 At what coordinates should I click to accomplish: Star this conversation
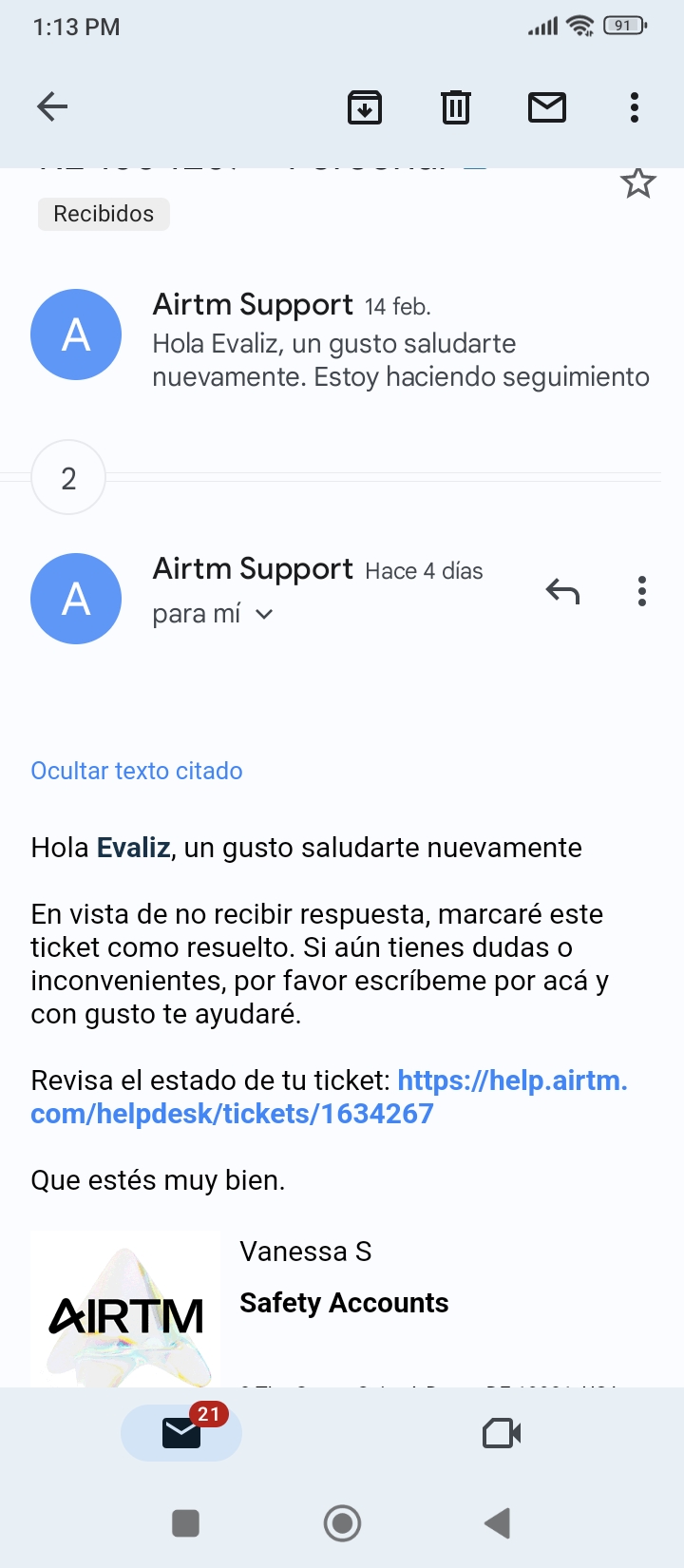tap(638, 182)
